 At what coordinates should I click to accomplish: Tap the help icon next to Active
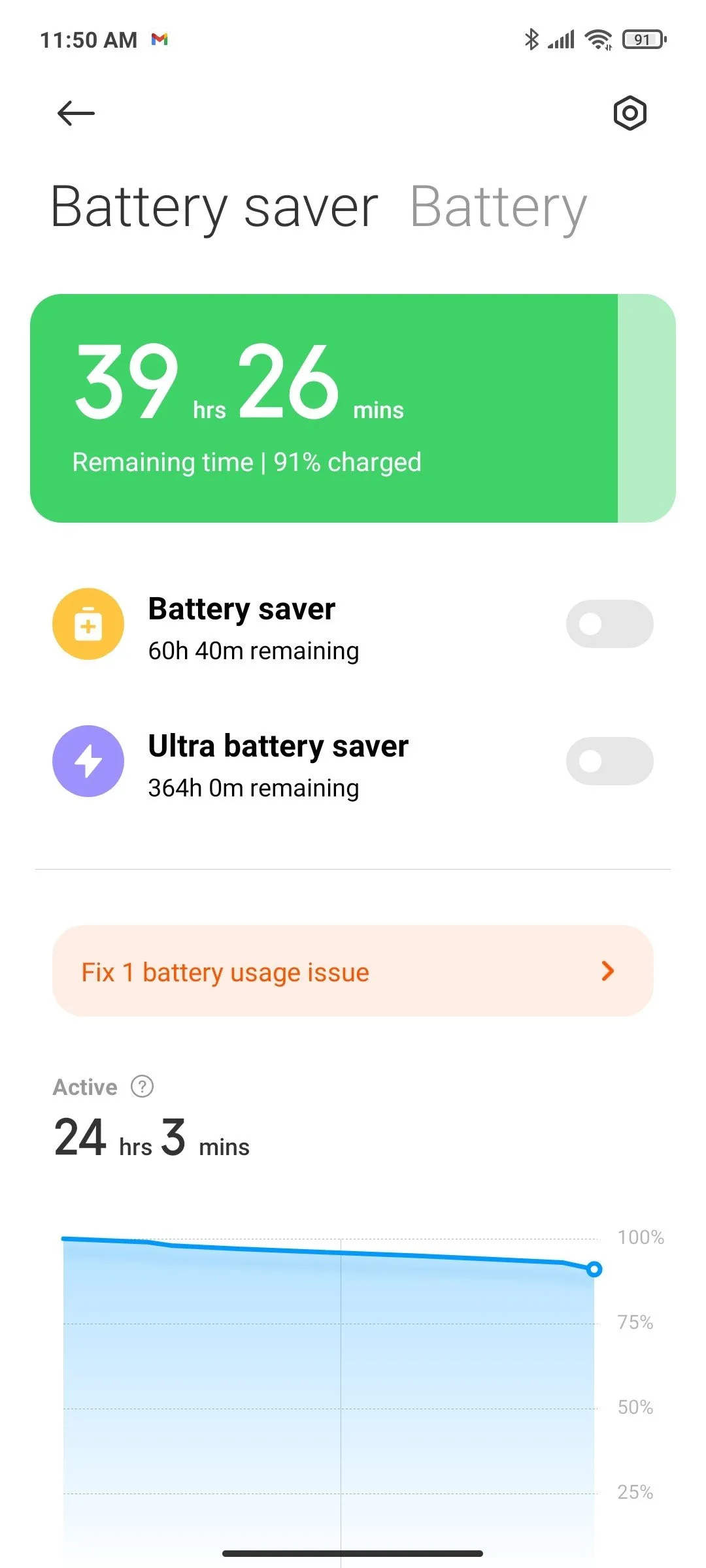click(x=142, y=1086)
